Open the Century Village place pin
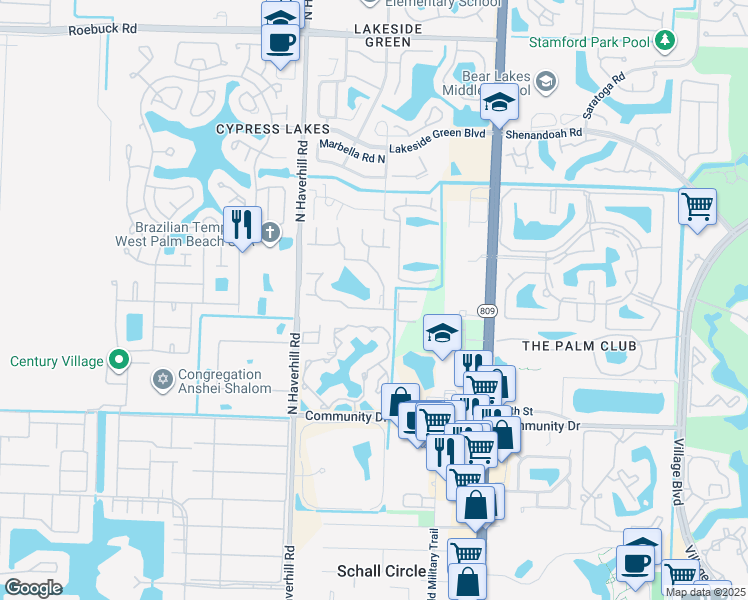748x600 pixels. (x=119, y=359)
